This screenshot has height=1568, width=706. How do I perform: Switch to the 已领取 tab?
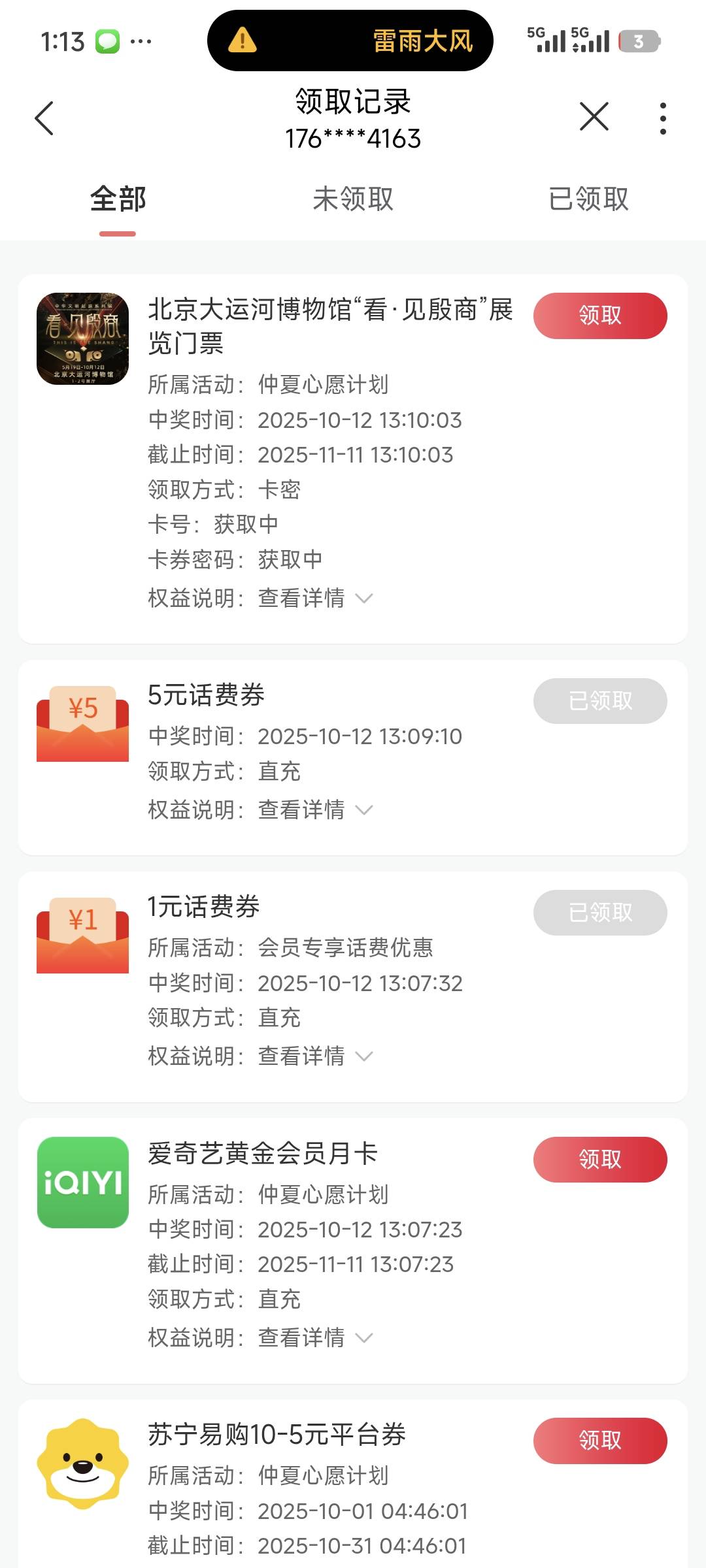[x=588, y=199]
